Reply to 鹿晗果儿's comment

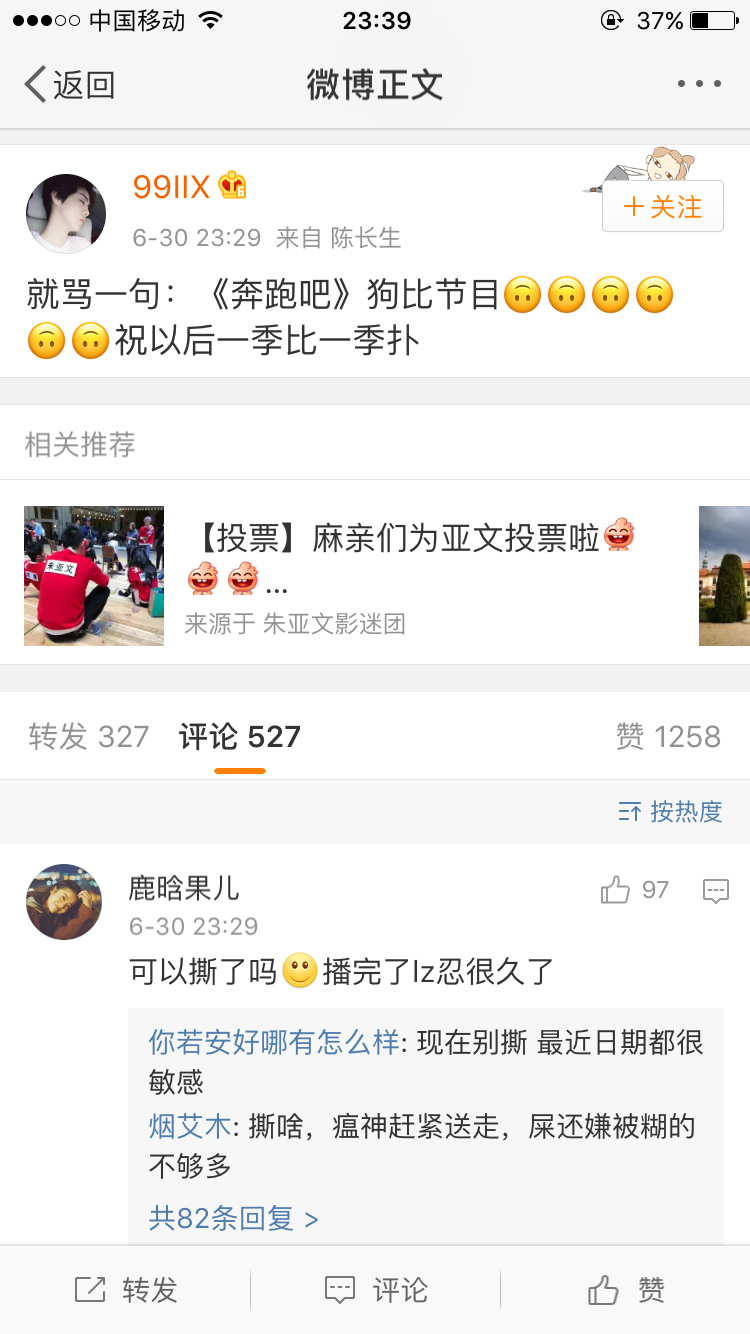point(716,890)
